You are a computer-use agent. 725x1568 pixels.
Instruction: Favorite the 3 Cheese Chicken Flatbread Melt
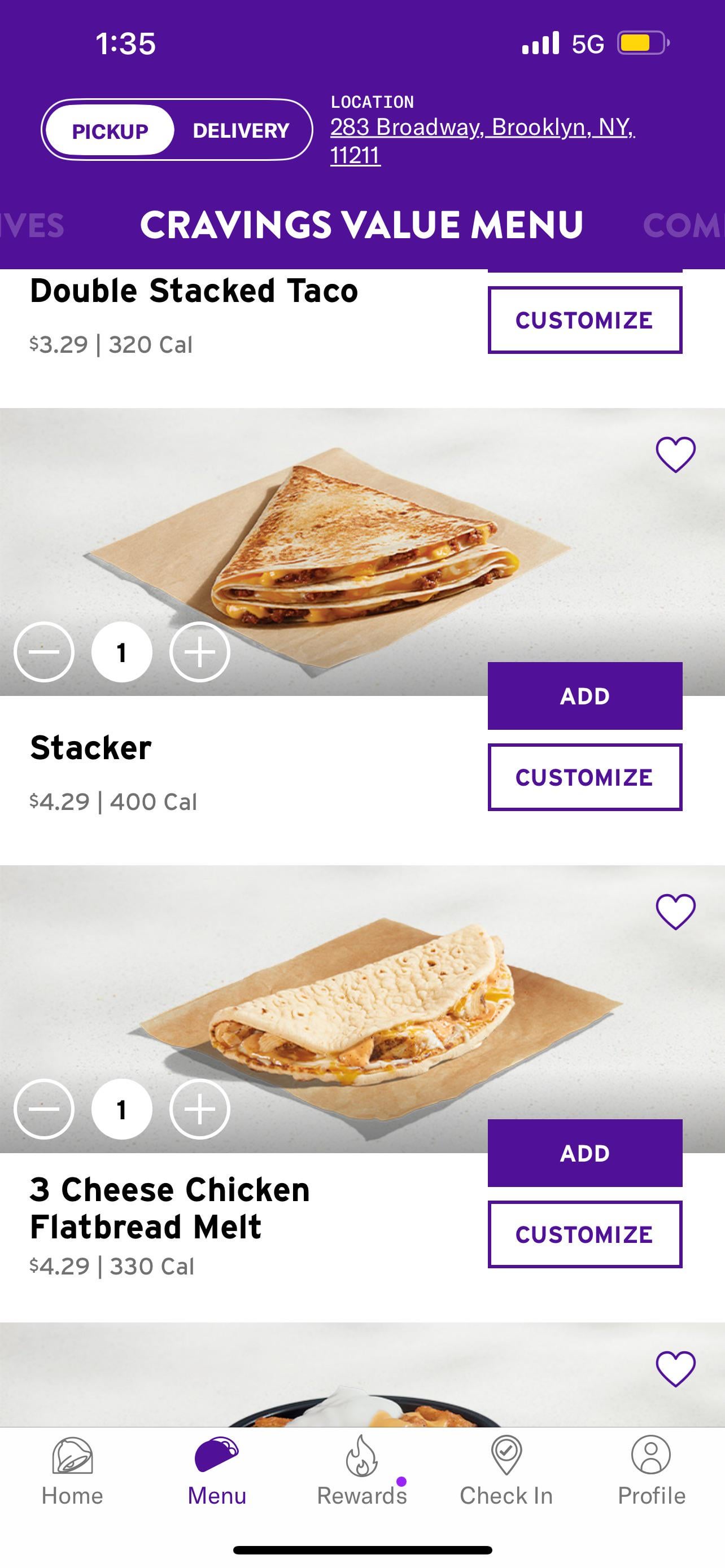[x=675, y=912]
